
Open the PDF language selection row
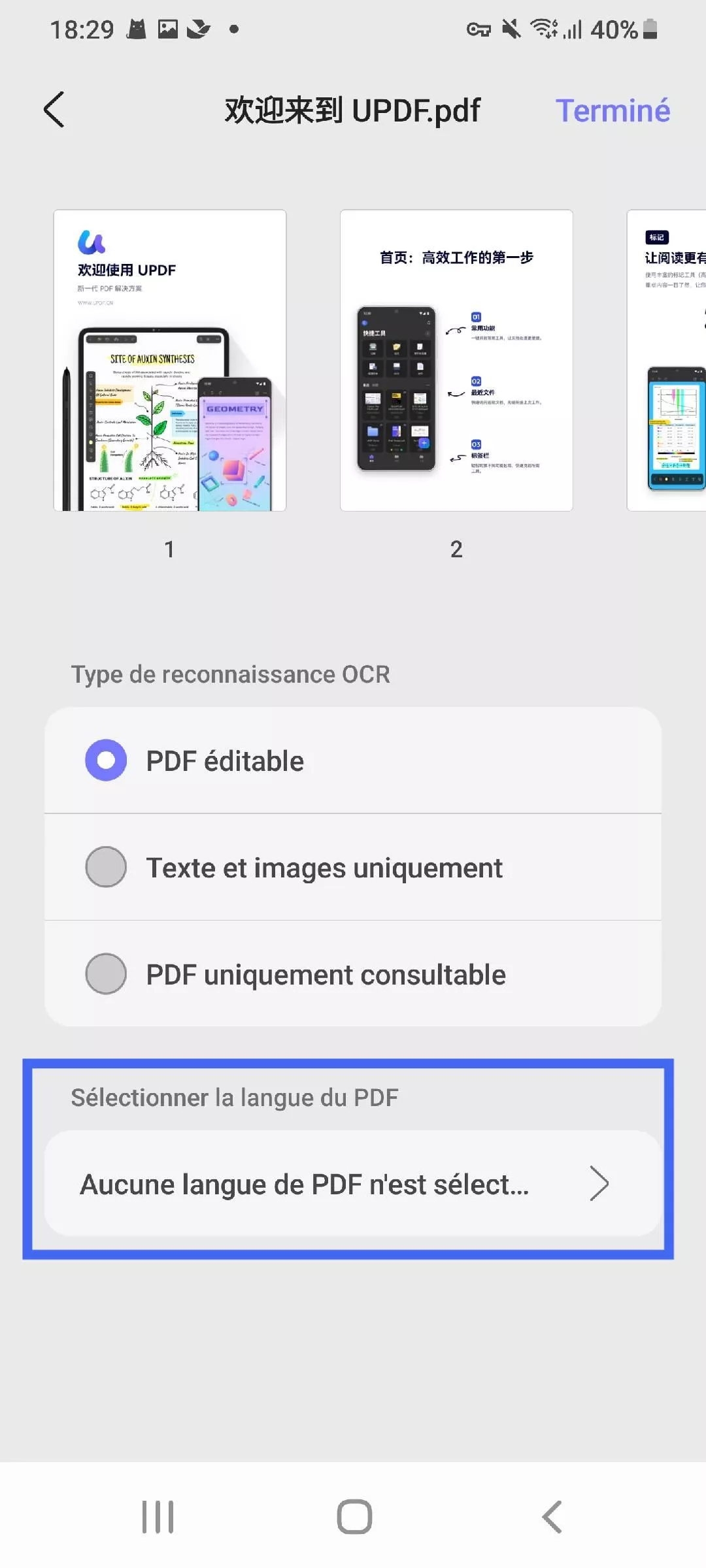point(353,1183)
